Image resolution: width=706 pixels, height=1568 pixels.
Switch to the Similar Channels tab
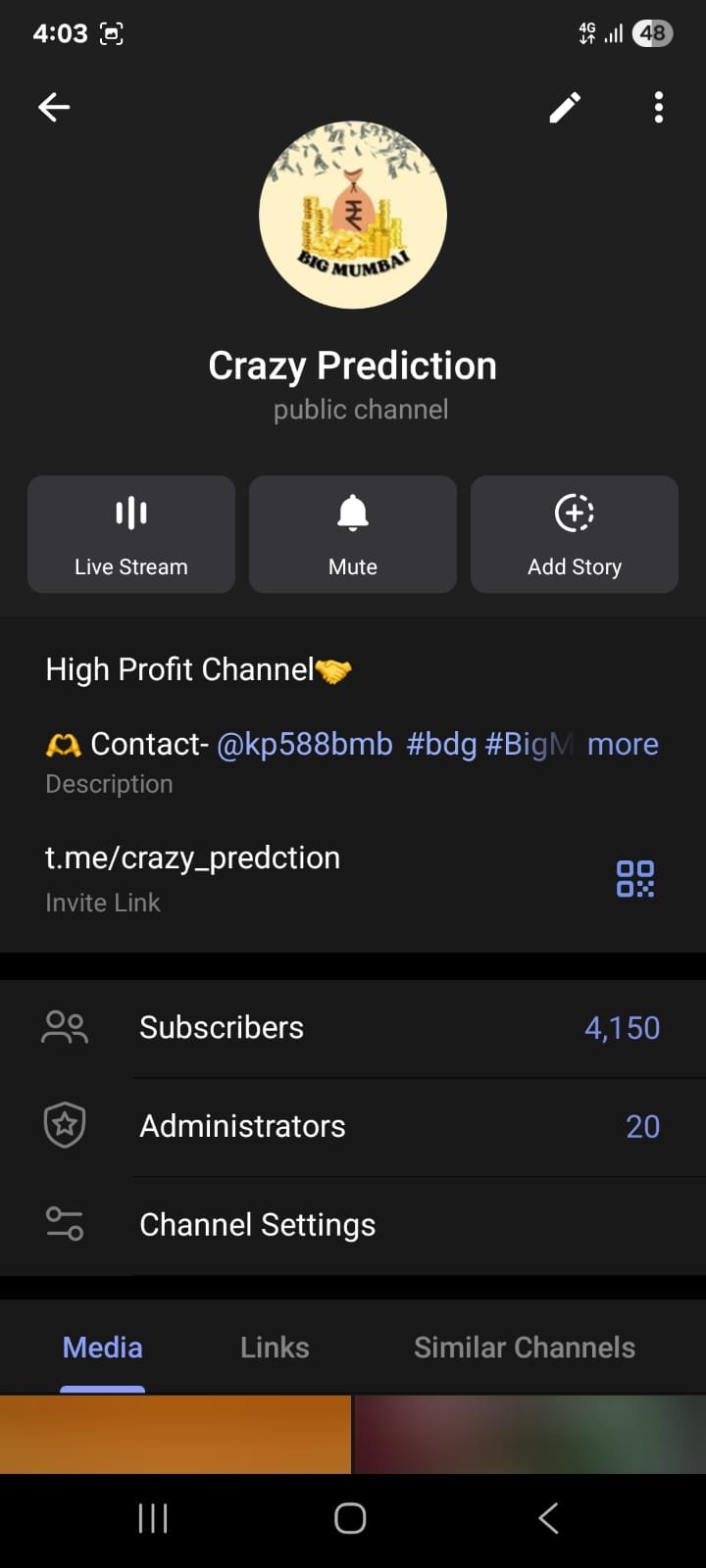525,1347
